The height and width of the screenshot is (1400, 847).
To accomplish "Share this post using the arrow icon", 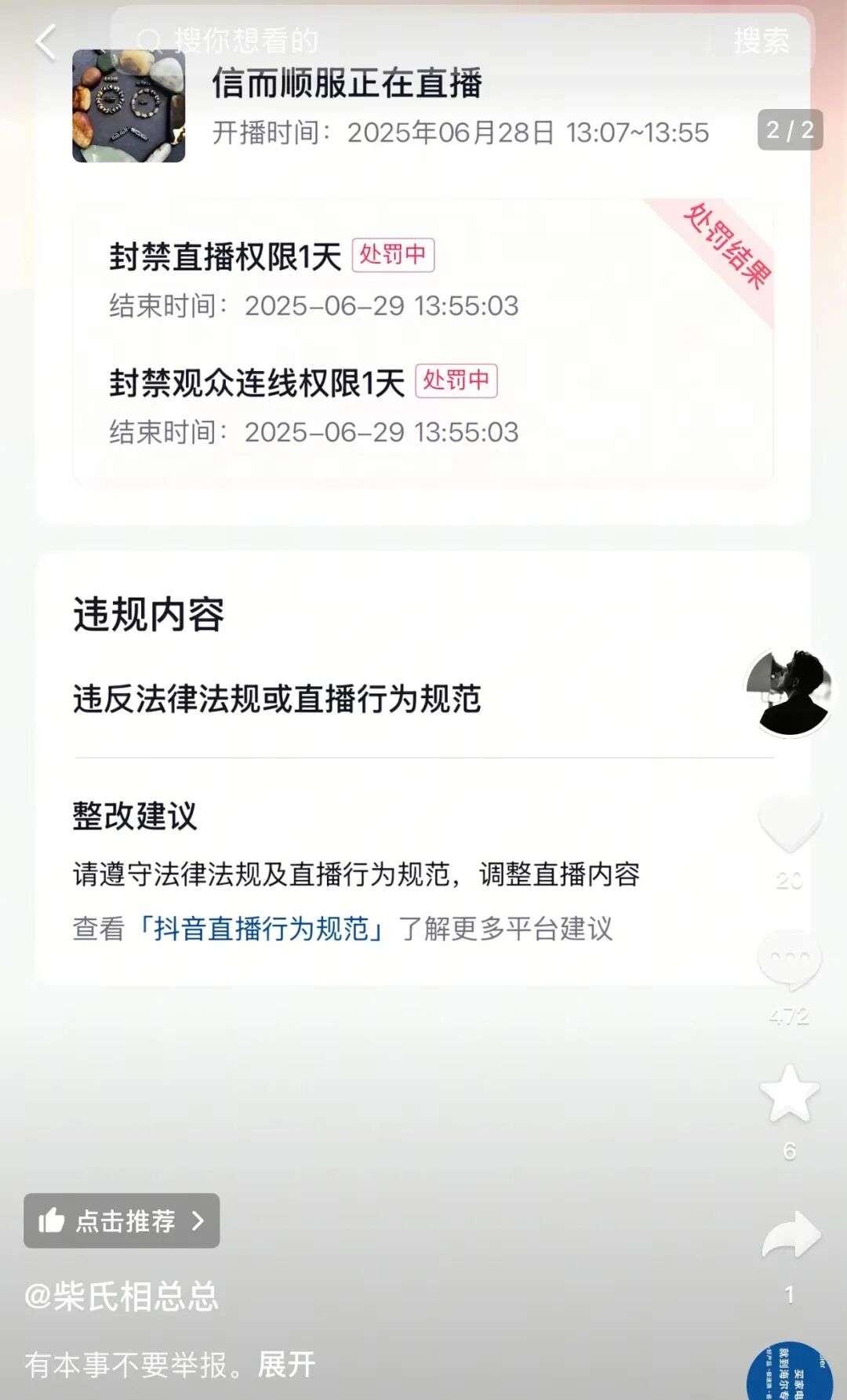I will (x=791, y=1235).
